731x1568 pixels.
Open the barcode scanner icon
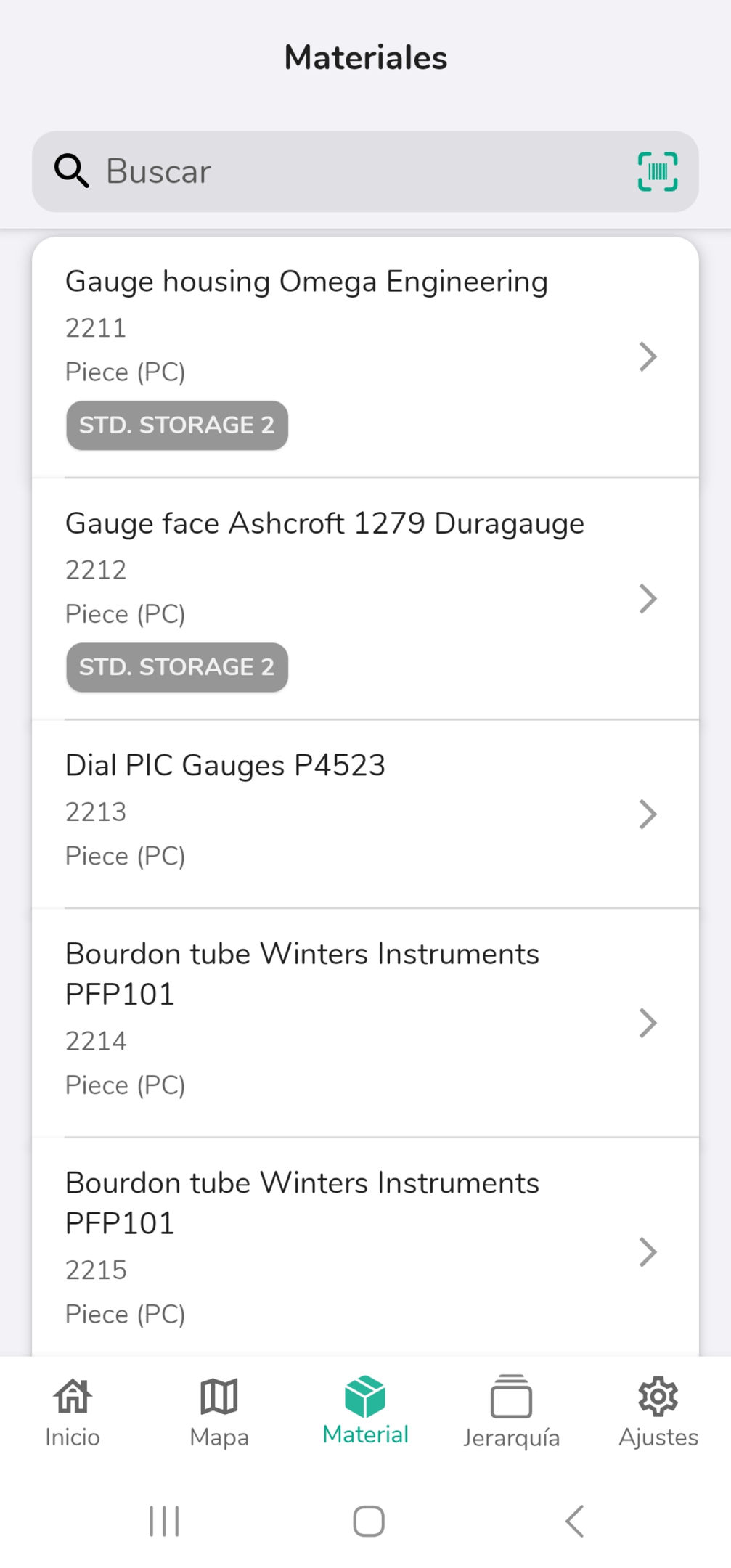pyautogui.click(x=657, y=171)
